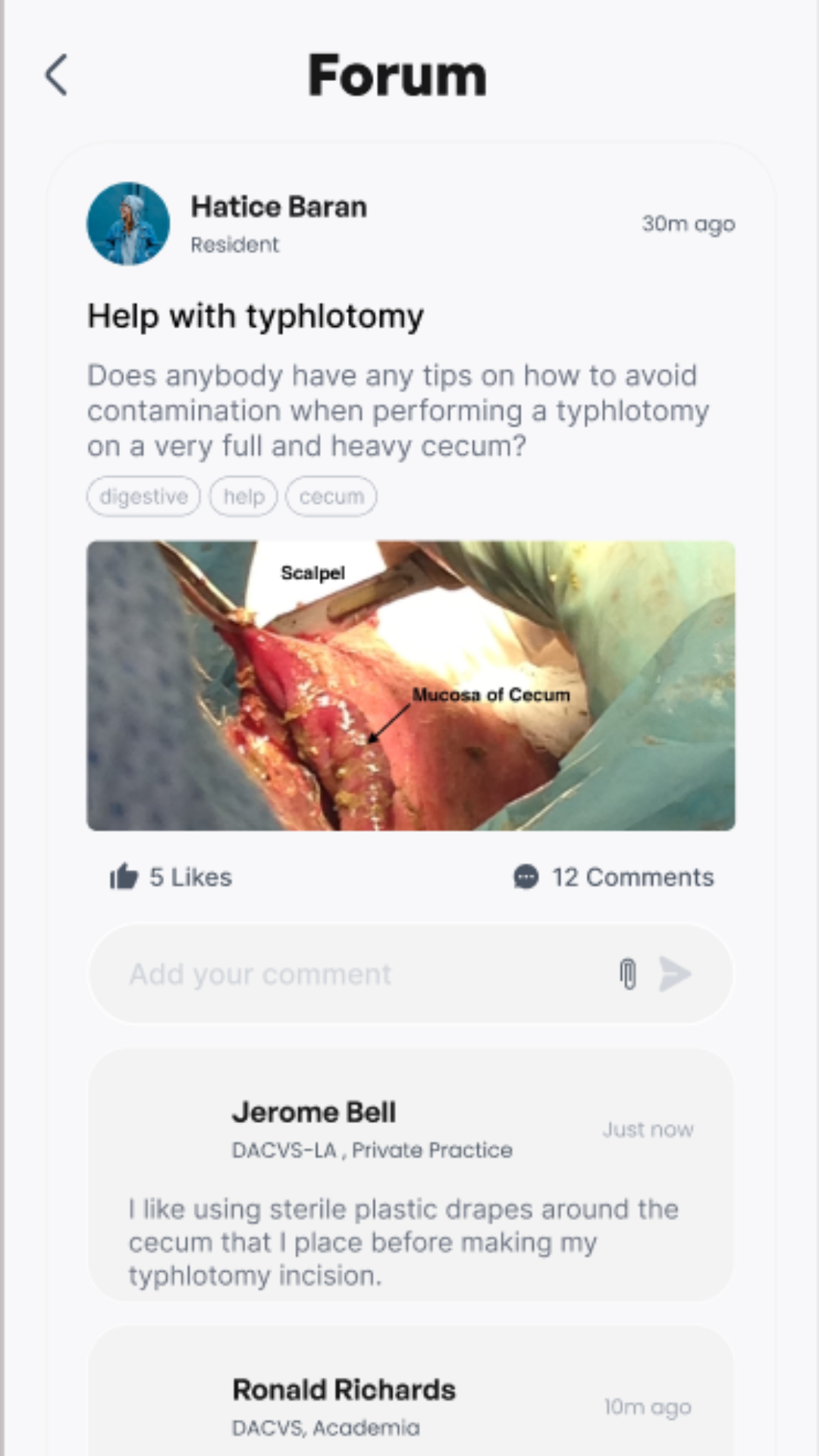Screen dimensions: 819x1456
Task: Like the typhlotomy post
Action: [124, 877]
